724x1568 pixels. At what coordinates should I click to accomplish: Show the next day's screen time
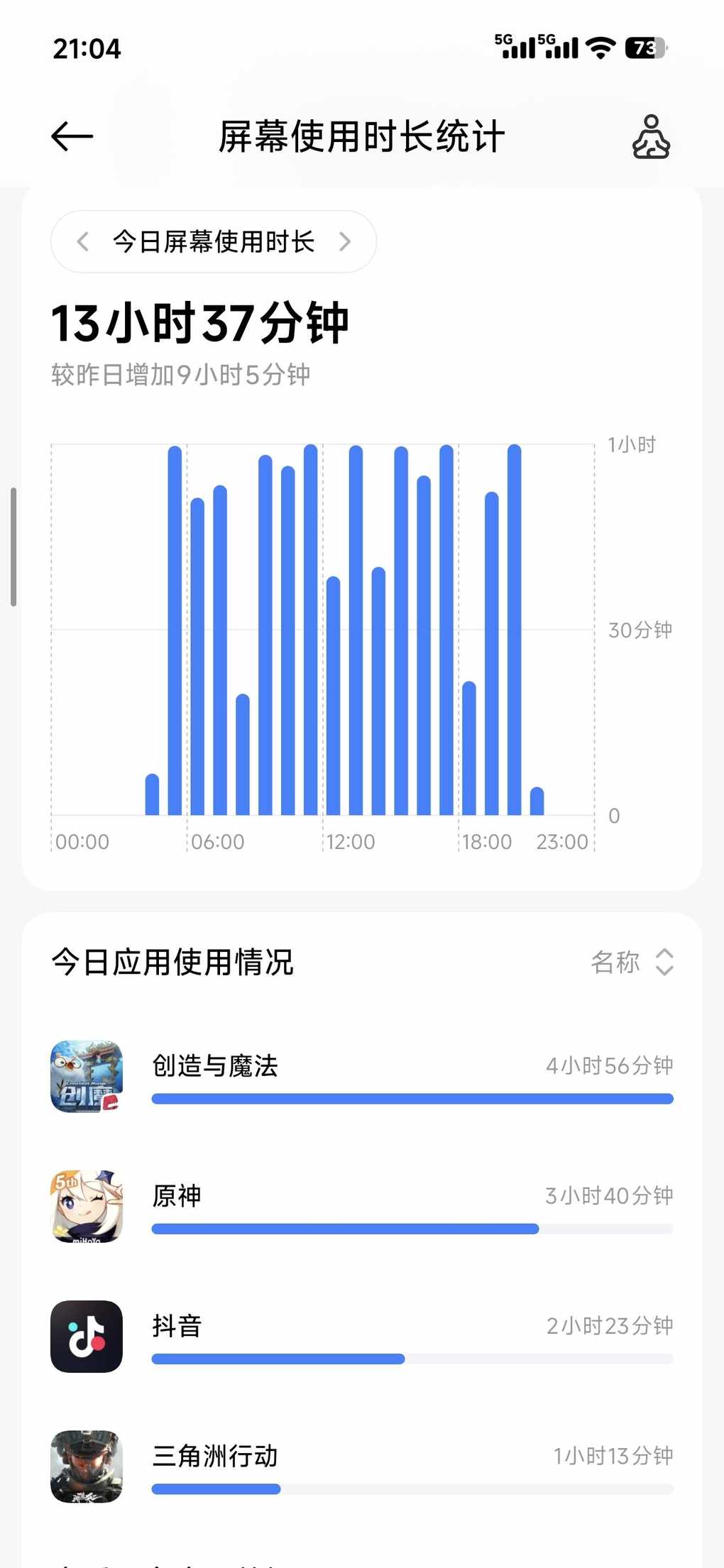tap(345, 241)
